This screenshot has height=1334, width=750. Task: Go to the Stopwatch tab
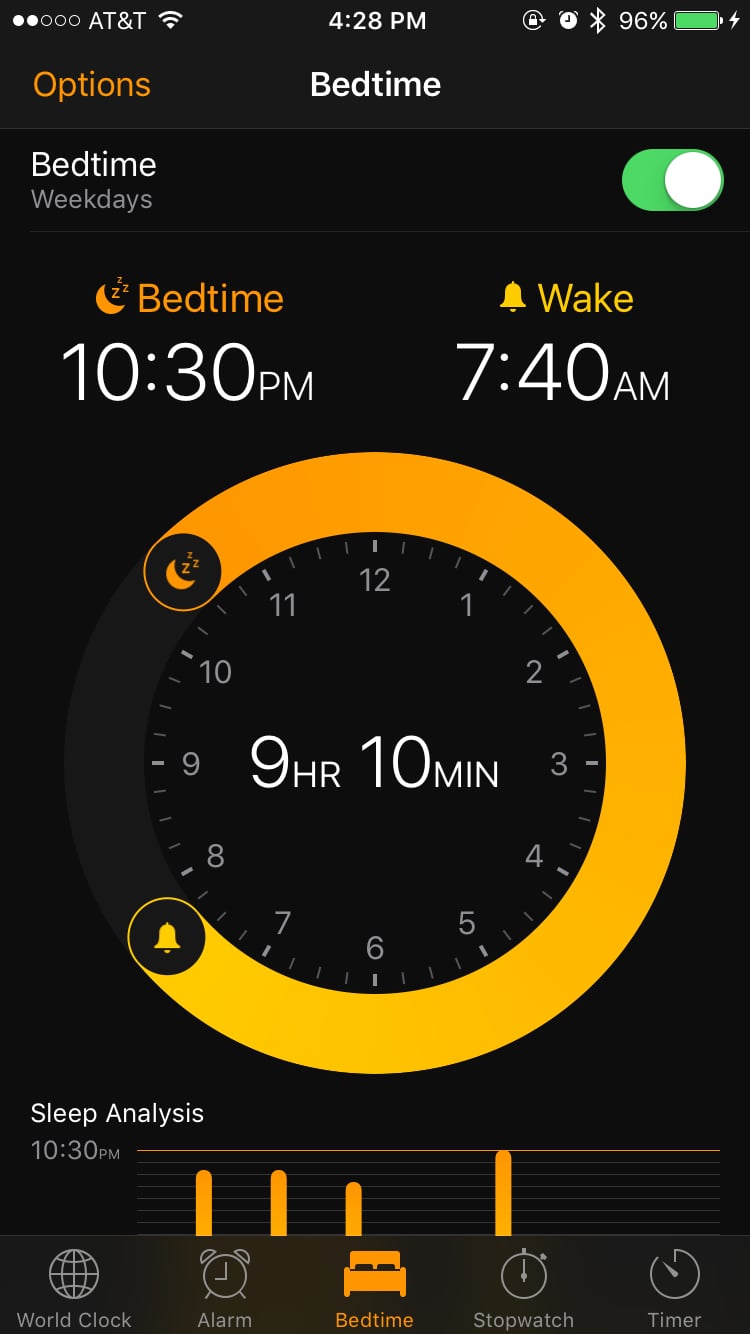point(524,1289)
